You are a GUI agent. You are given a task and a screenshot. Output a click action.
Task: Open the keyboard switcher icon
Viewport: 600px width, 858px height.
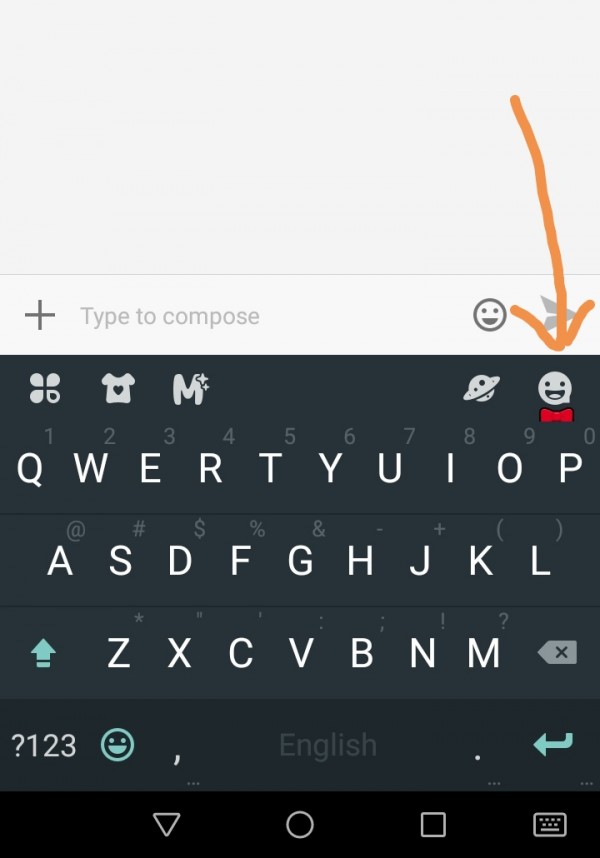coord(549,824)
